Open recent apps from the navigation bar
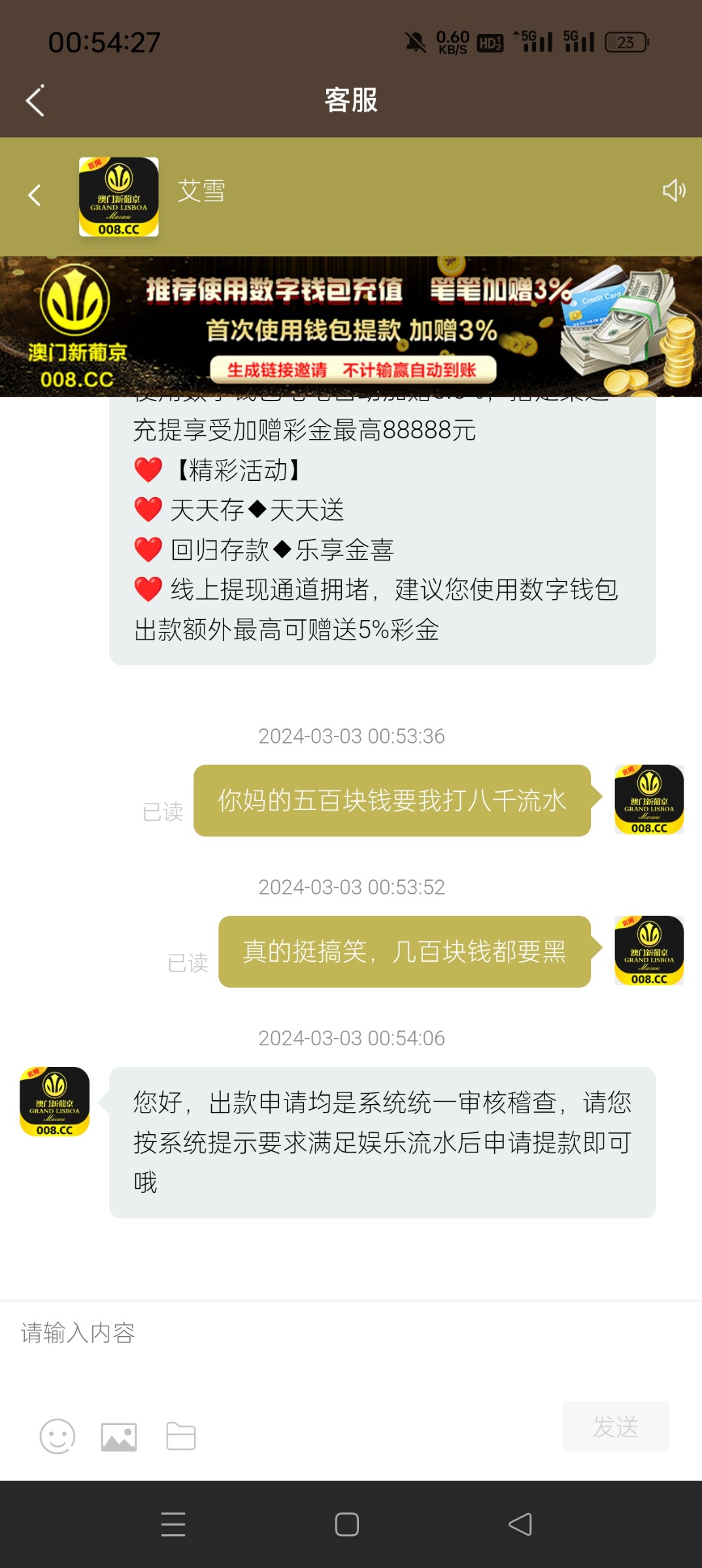Viewport: 702px width, 1568px height. (173, 1524)
